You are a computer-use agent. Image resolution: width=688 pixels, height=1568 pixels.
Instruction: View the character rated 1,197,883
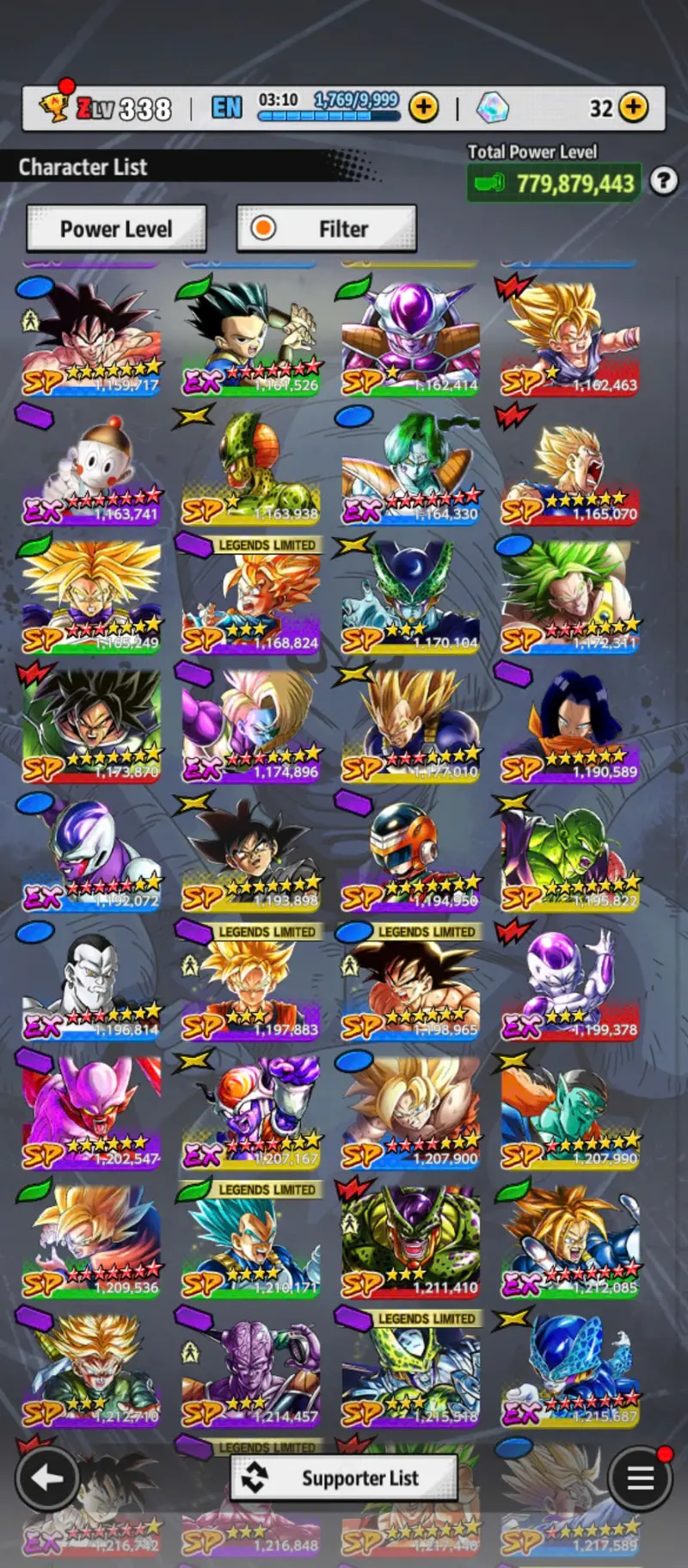coord(250,985)
